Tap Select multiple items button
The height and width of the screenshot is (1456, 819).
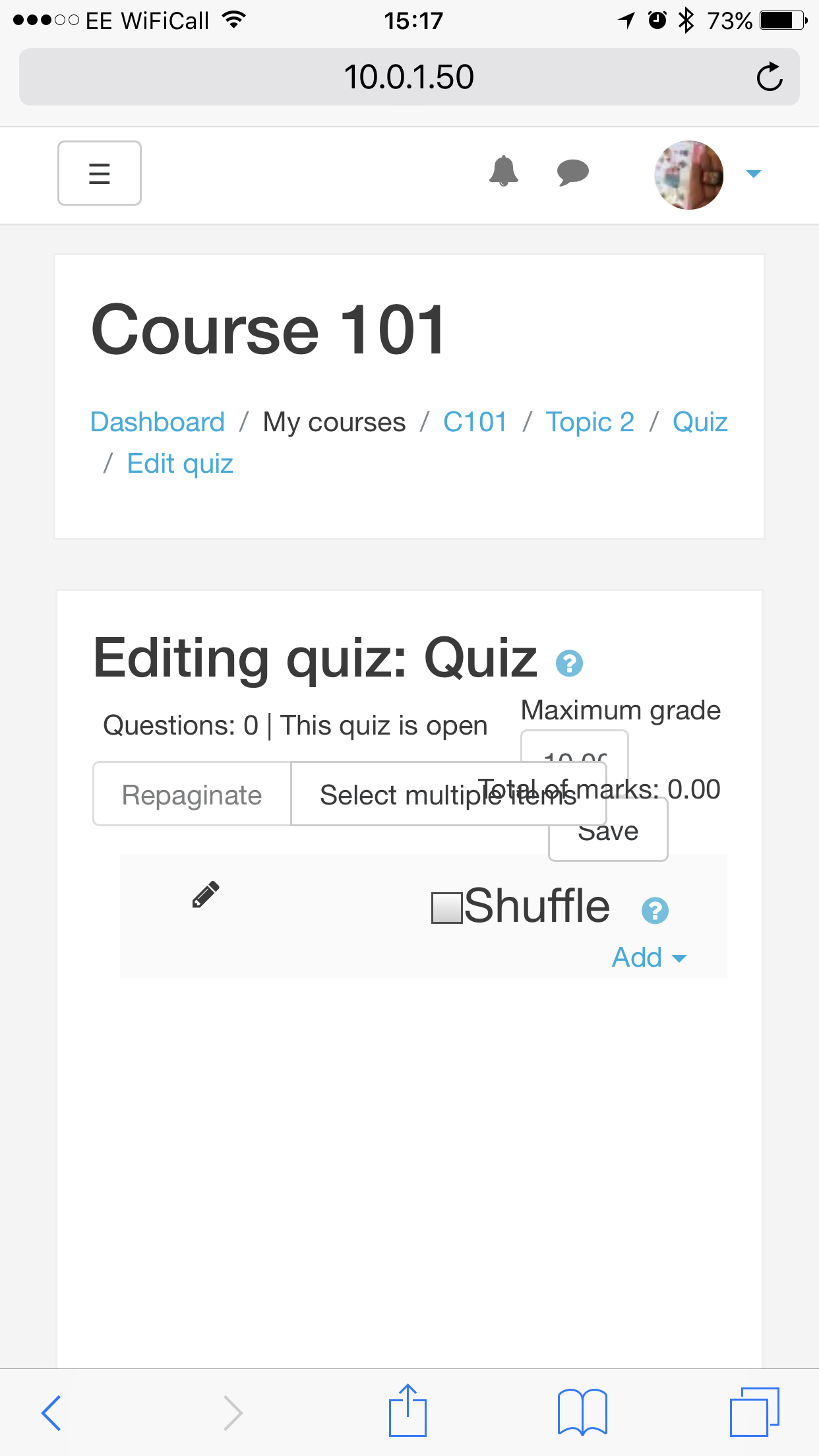448,794
